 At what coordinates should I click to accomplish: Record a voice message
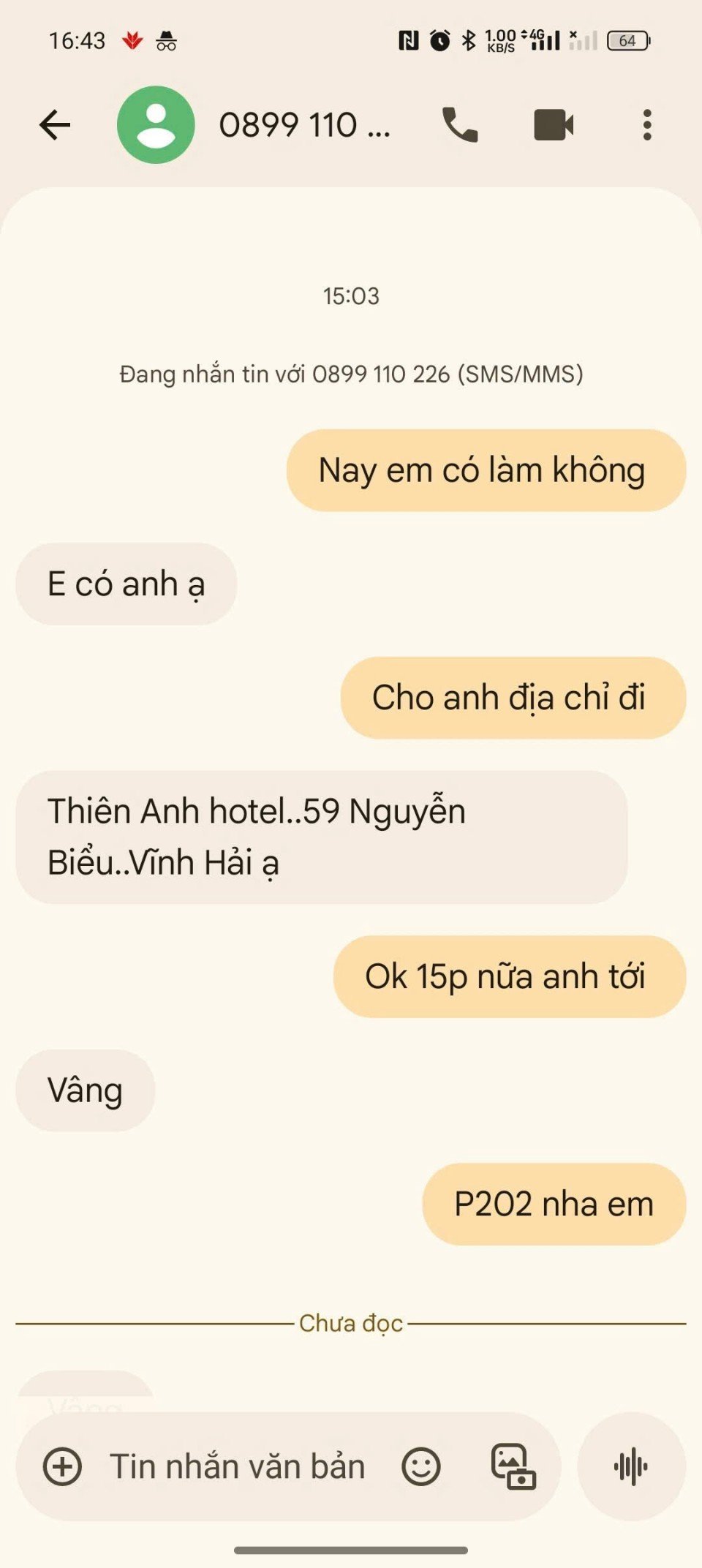point(631,1466)
